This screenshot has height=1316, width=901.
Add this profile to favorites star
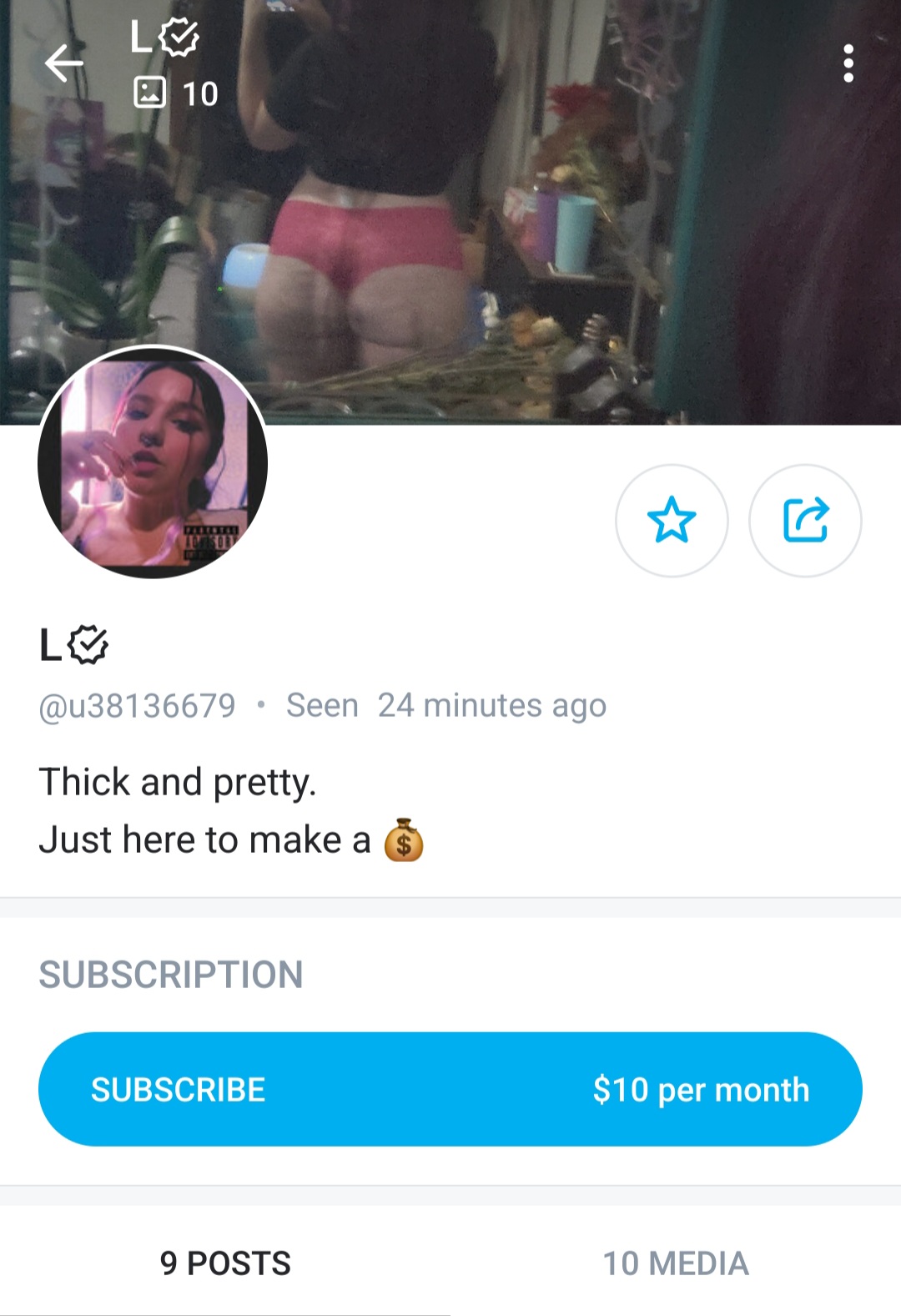(672, 520)
